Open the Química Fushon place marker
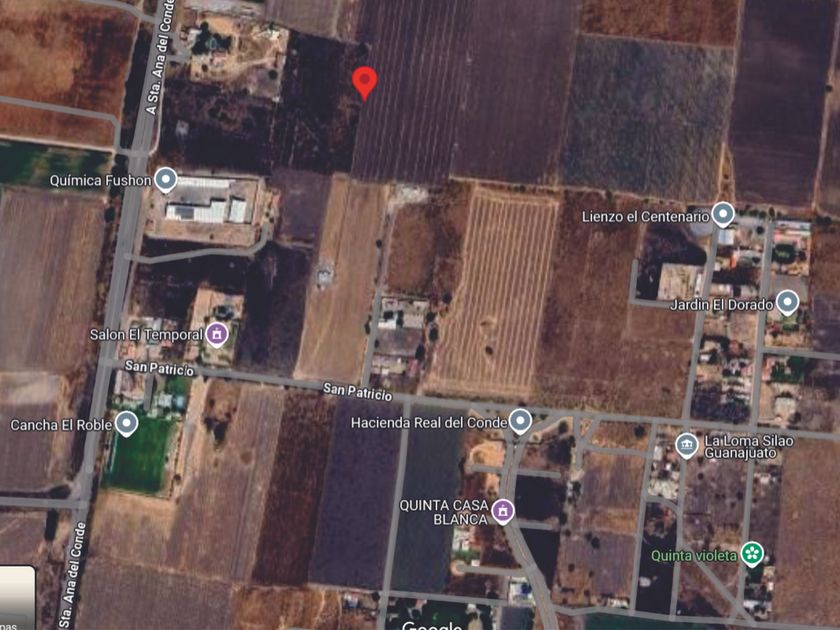 166,179
